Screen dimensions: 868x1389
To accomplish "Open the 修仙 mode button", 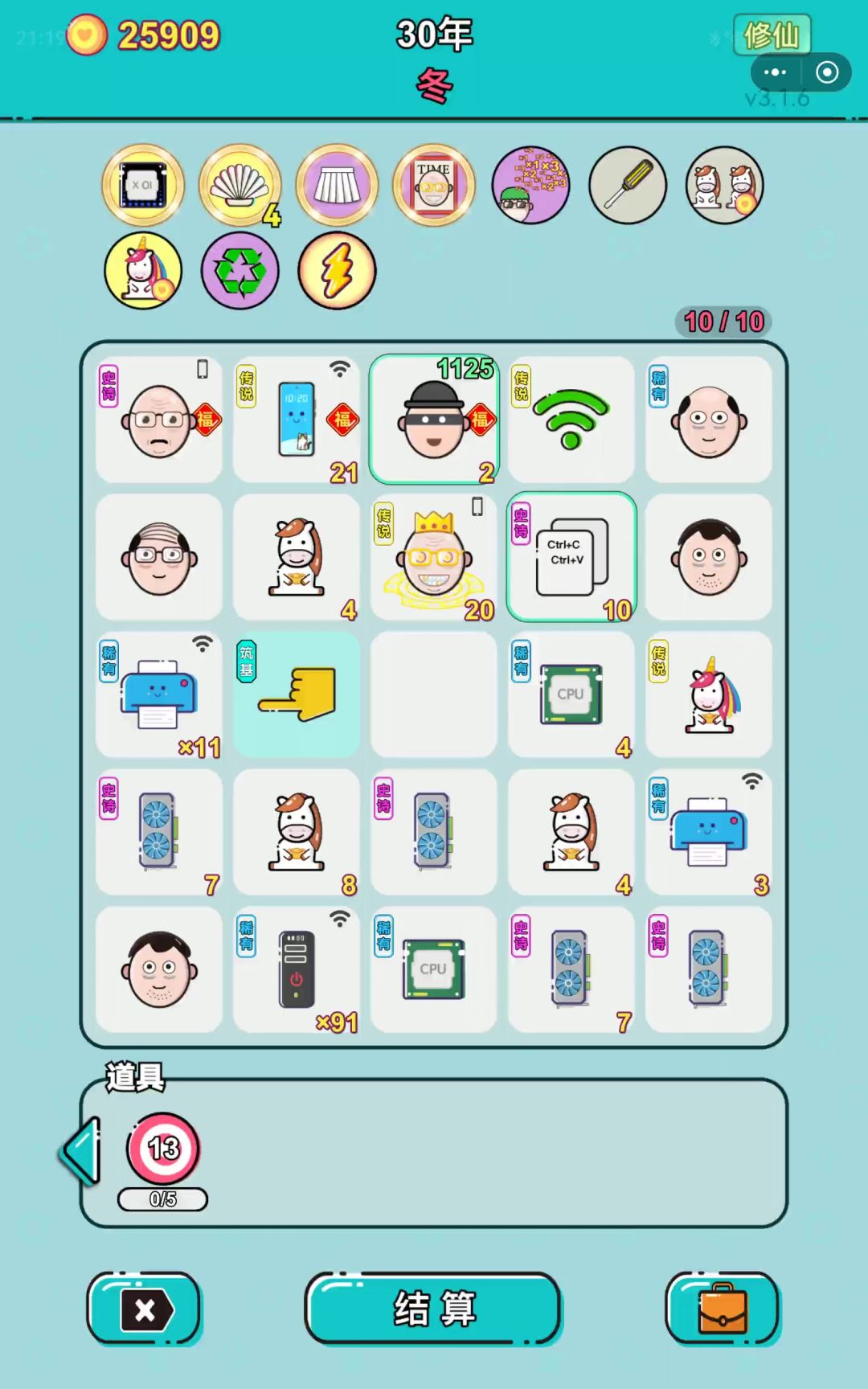I will tap(771, 35).
